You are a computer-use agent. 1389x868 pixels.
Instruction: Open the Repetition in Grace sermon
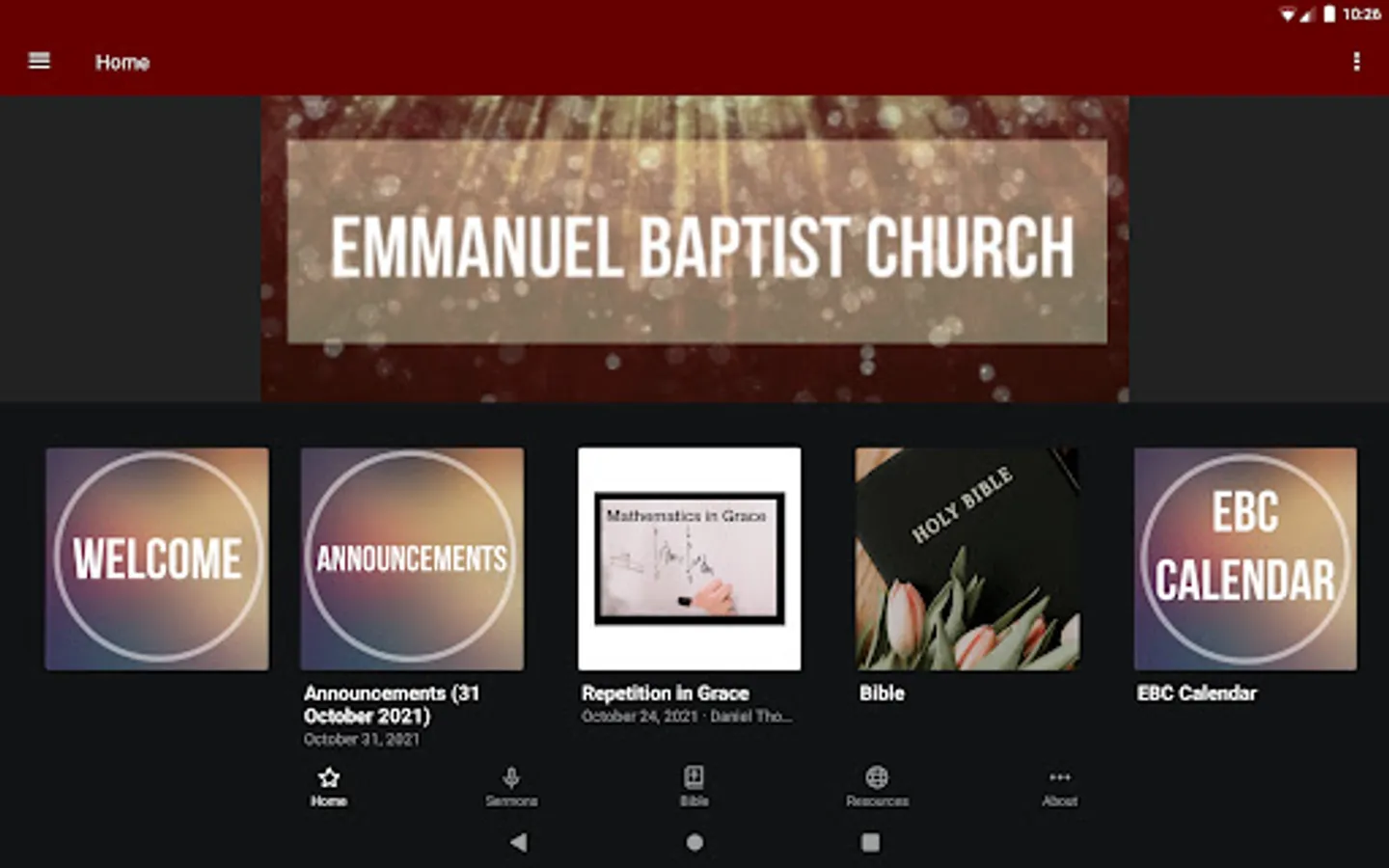(689, 558)
